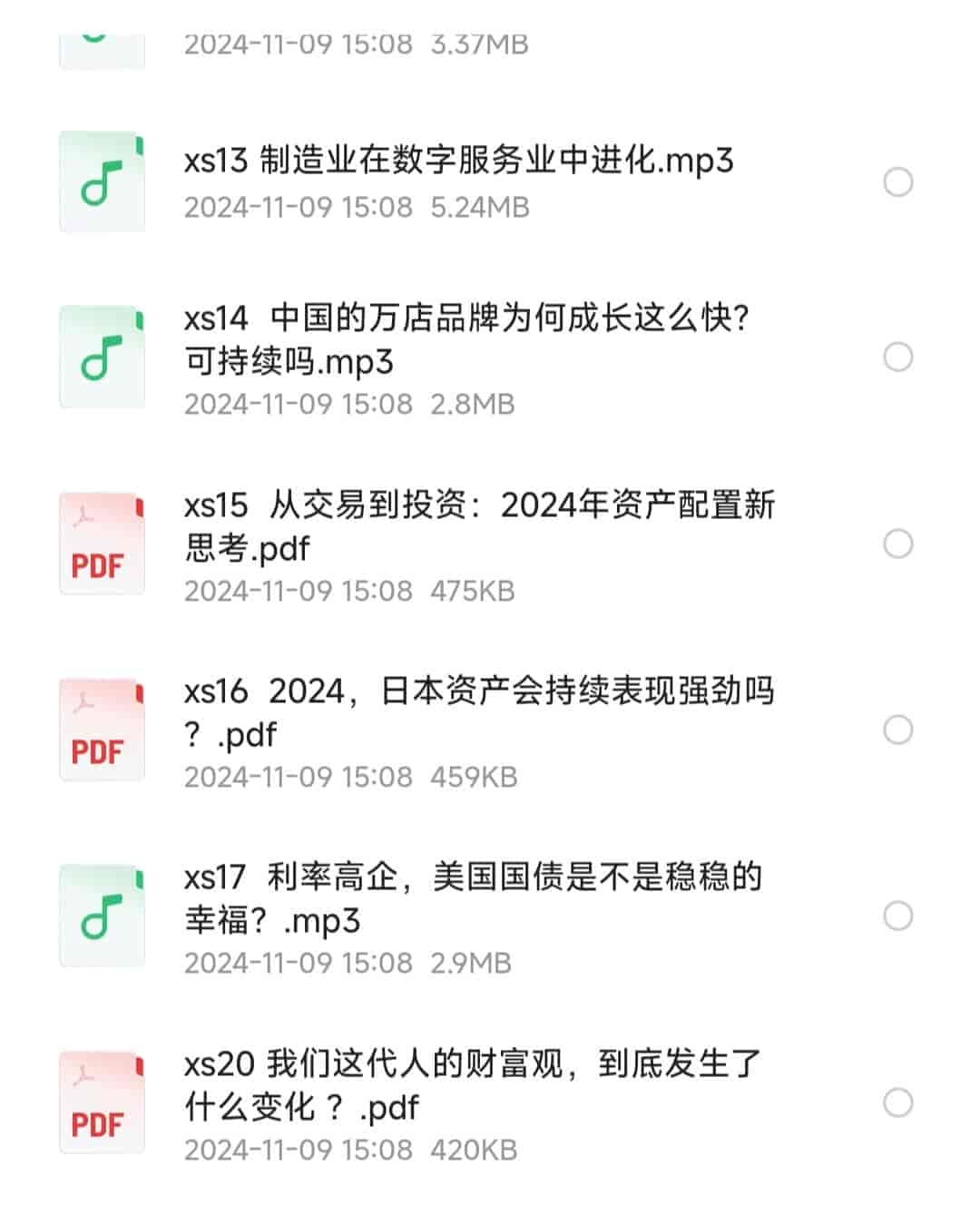The height and width of the screenshot is (1205, 980).
Task: Mark xs15 PDF as selected
Action: tap(897, 544)
